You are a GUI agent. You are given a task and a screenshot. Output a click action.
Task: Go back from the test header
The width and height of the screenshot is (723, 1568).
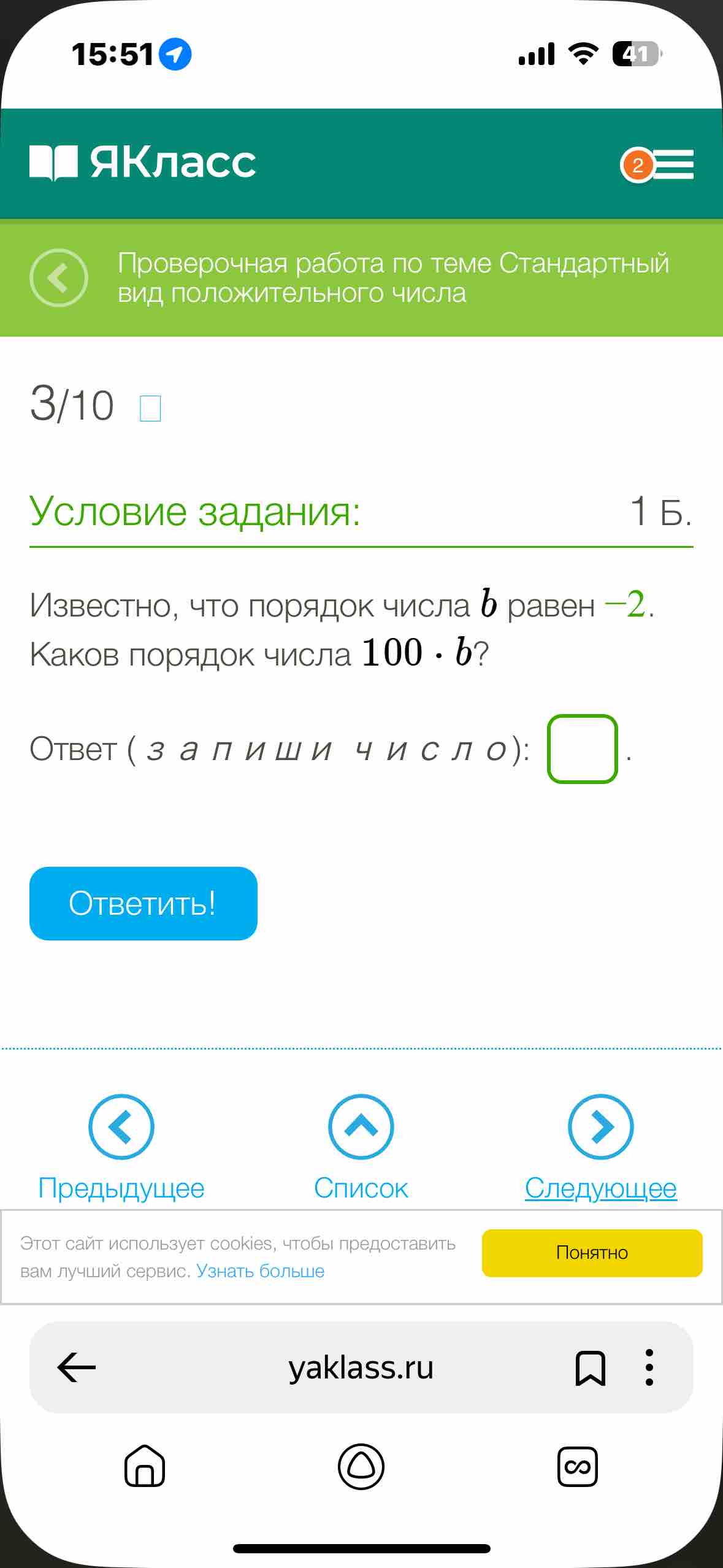click(x=59, y=278)
